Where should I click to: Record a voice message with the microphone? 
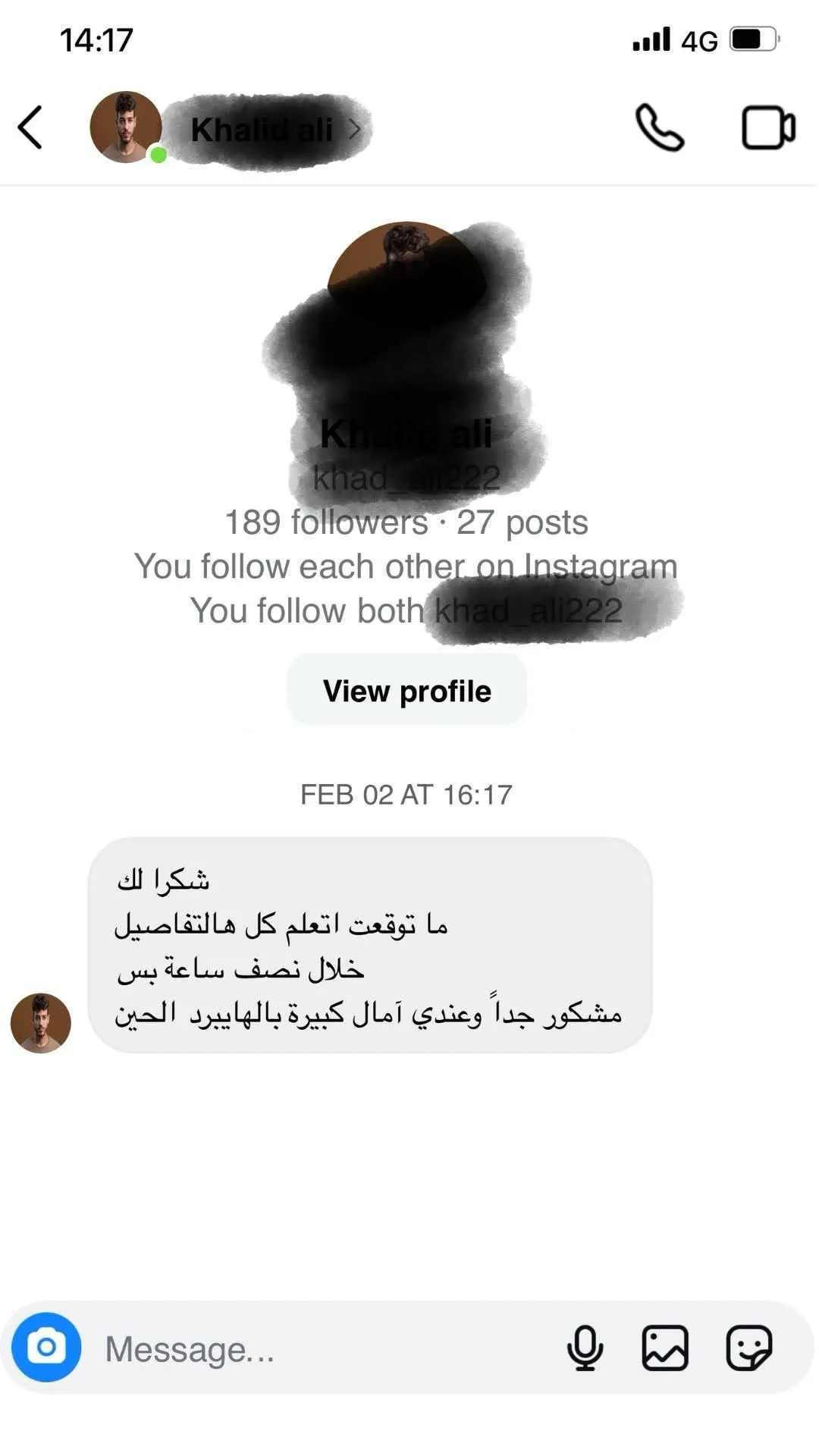tap(585, 1348)
